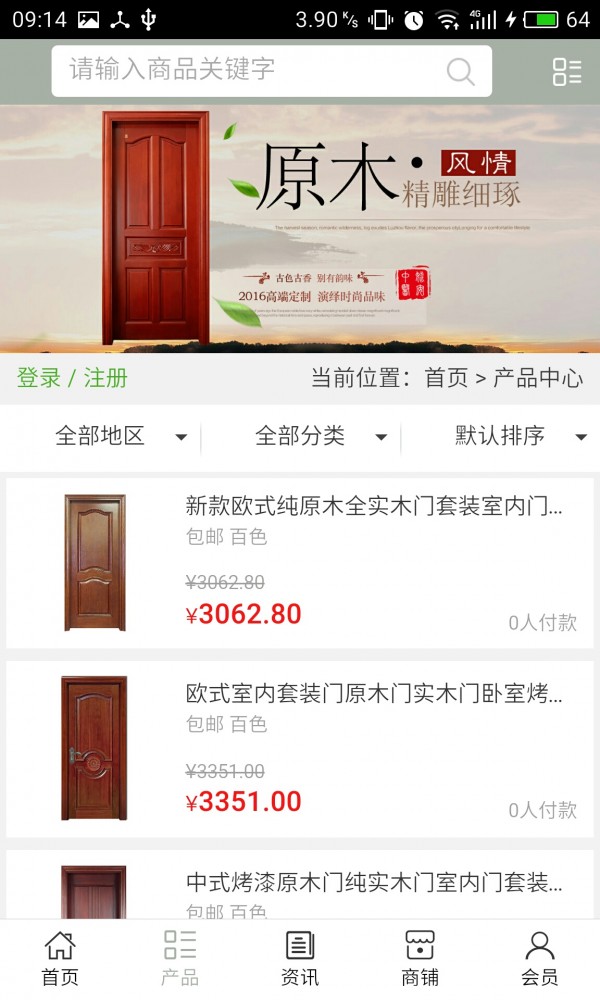Switch to the 首页 tab

coord(60,958)
